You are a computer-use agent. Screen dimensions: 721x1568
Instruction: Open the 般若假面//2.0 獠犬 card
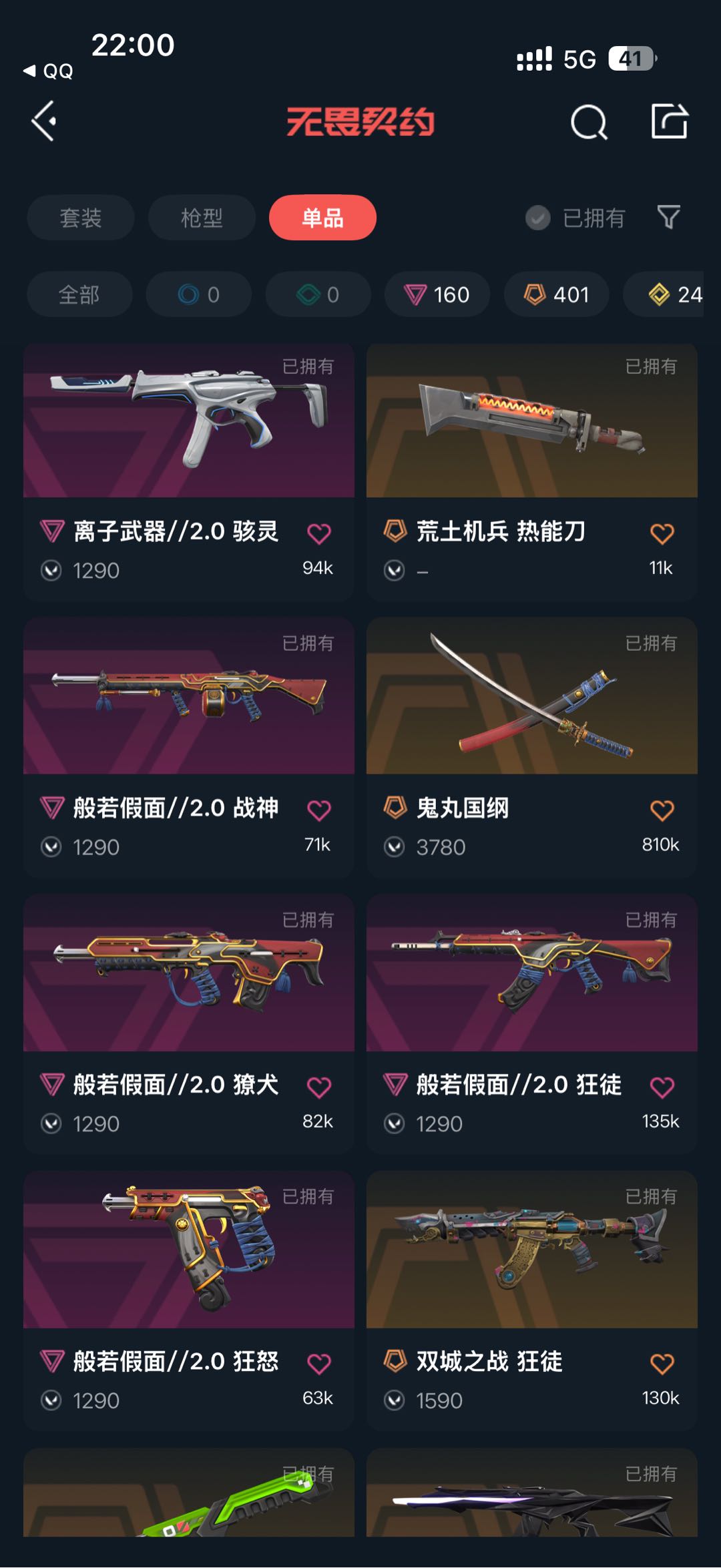pyautogui.click(x=189, y=1024)
